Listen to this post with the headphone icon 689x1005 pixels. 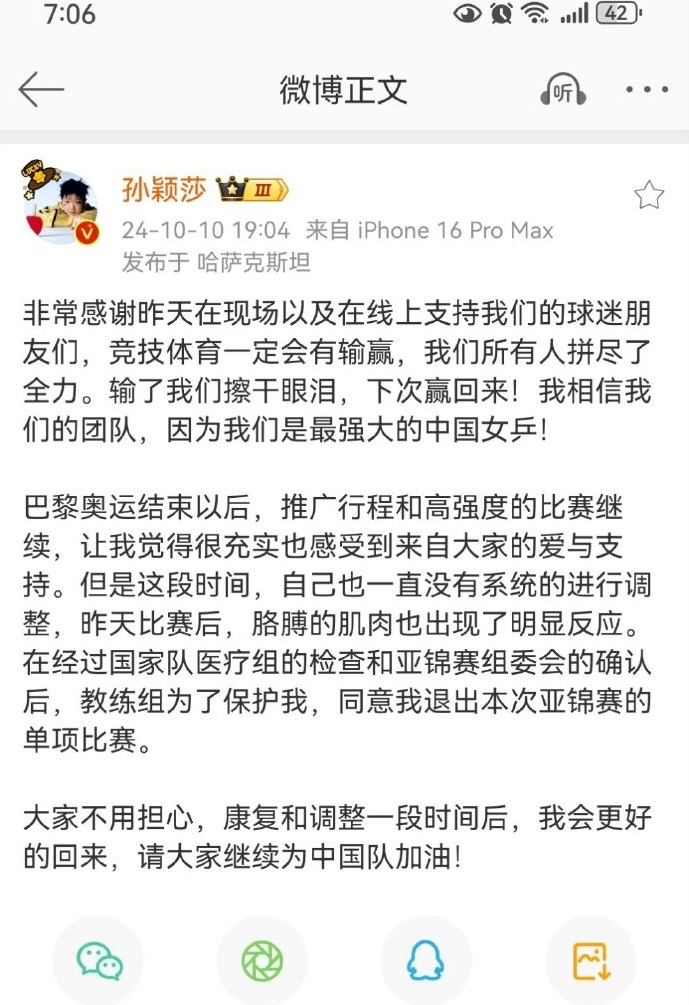pyautogui.click(x=563, y=91)
